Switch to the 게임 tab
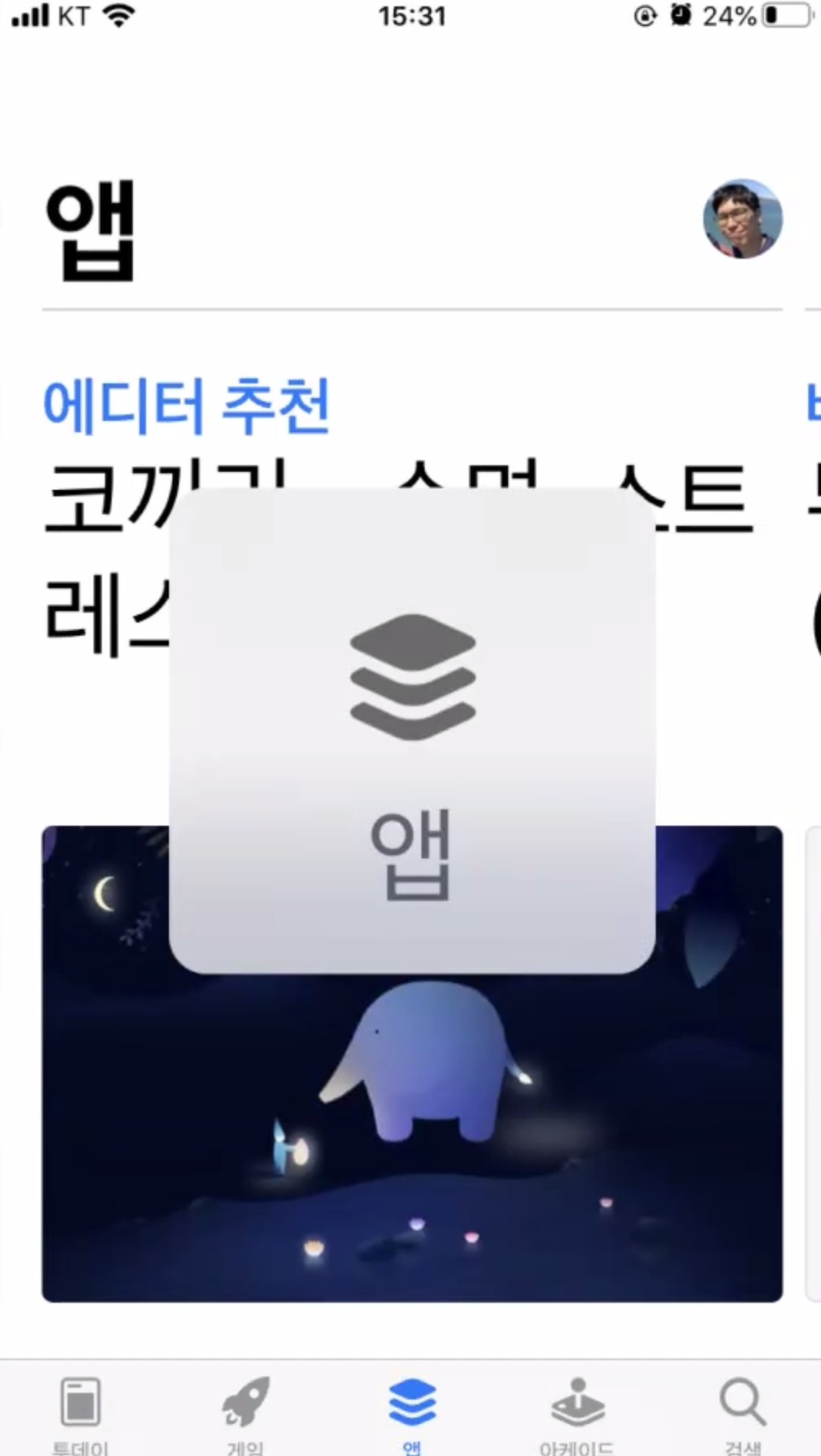Screen dimensions: 821x1456 (x=245, y=1412)
